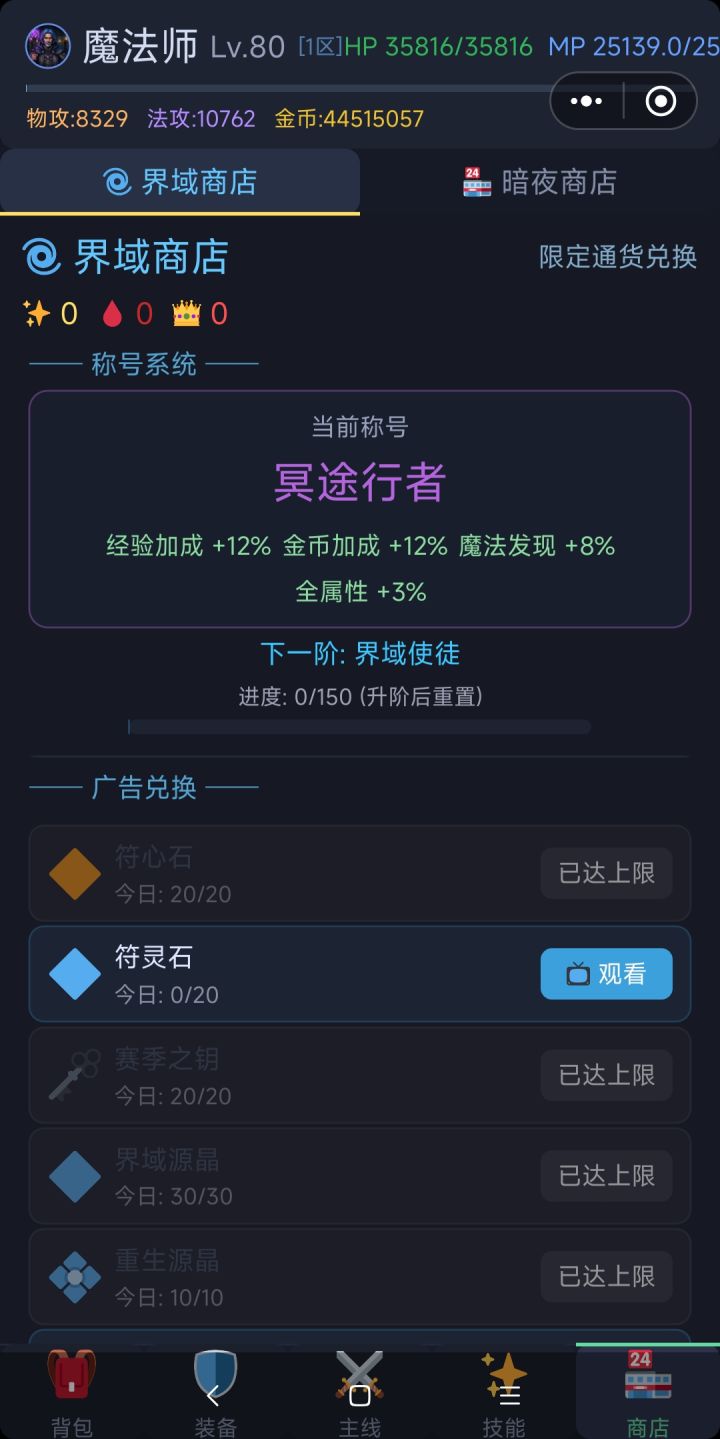Click the 赛季之钥 key icon
Viewport: 720px width, 1439px height.
(74, 1074)
